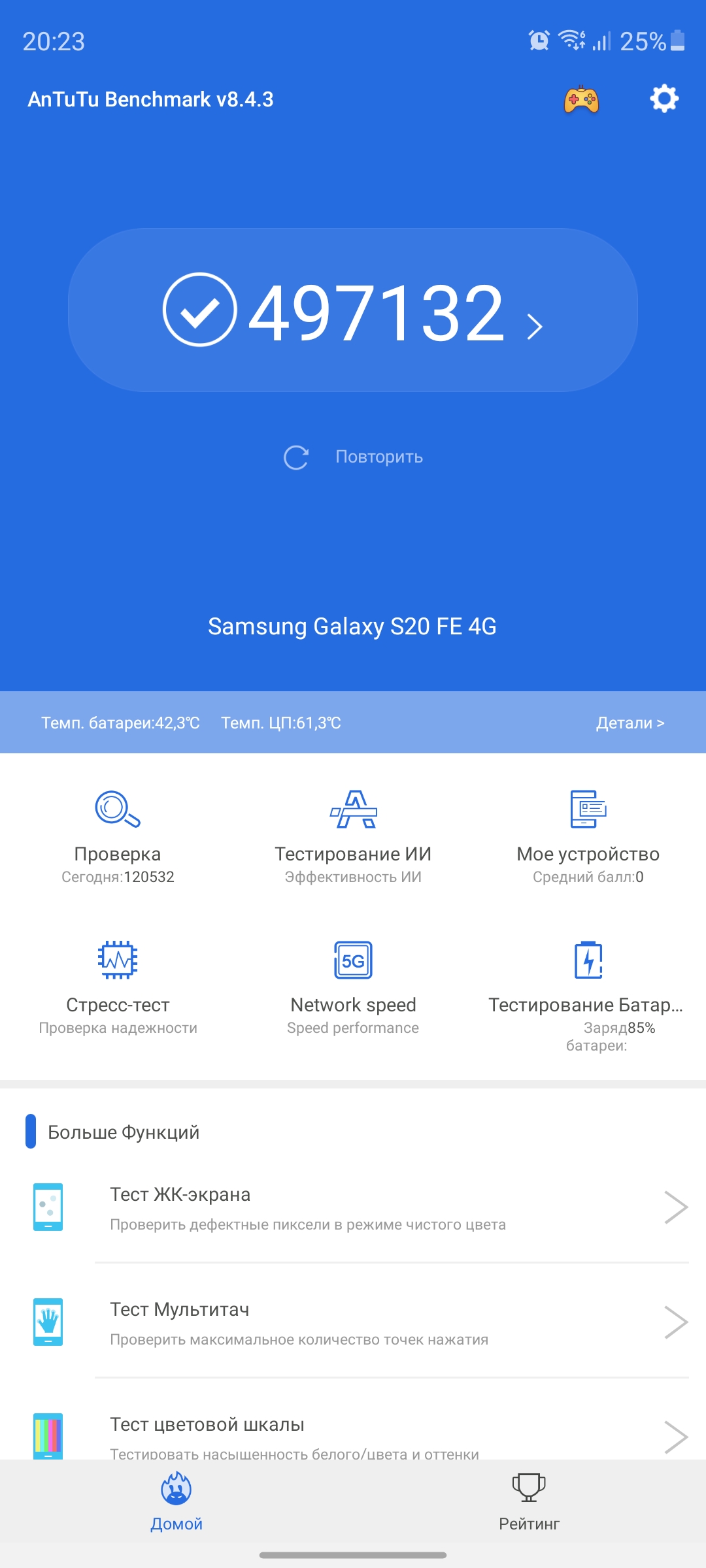Open the 497132 score details
Screen dimensions: 706x1568
point(353,310)
